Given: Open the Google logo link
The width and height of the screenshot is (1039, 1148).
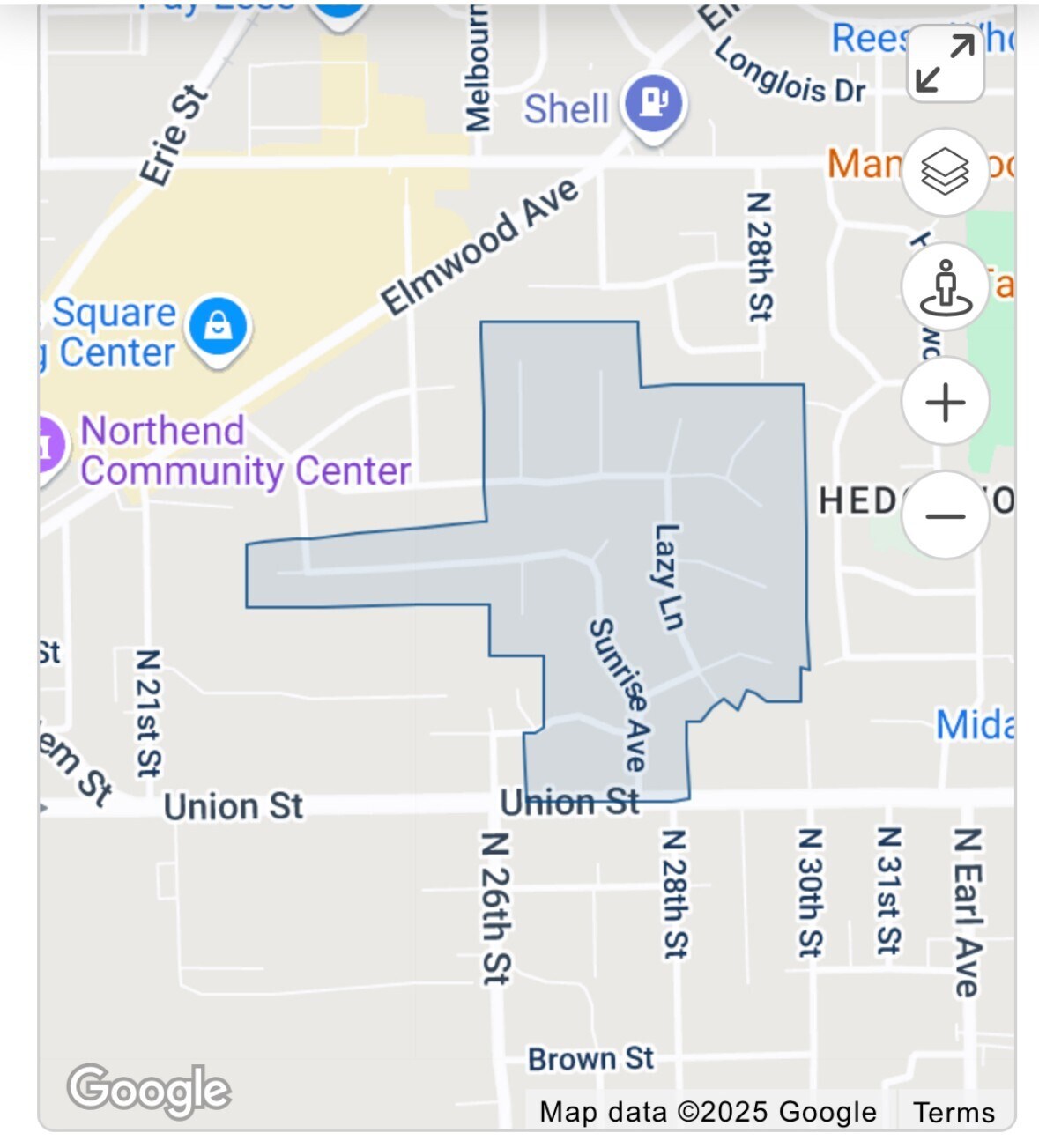Looking at the screenshot, I should click(x=150, y=1090).
